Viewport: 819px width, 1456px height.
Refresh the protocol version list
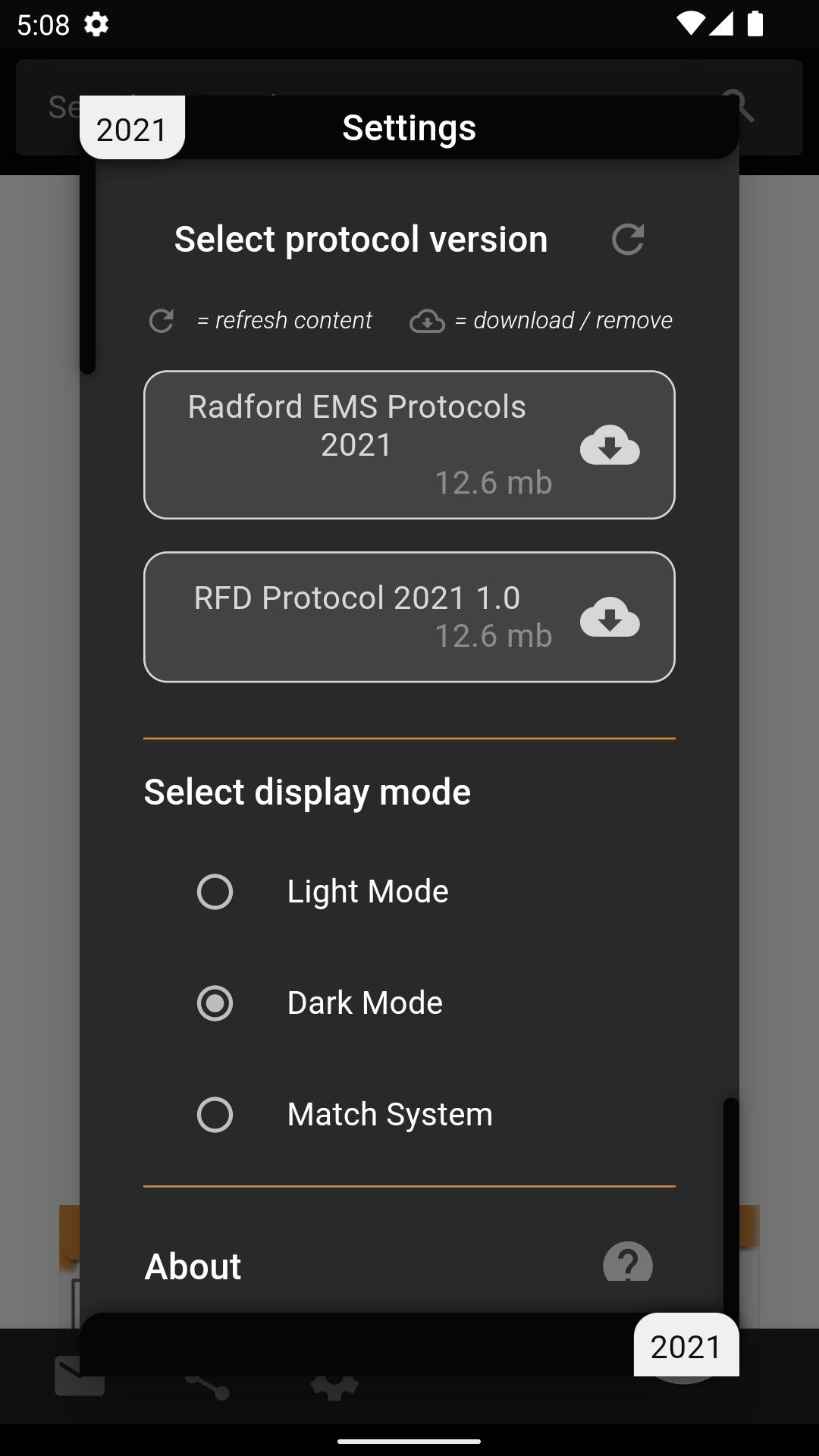coord(628,239)
